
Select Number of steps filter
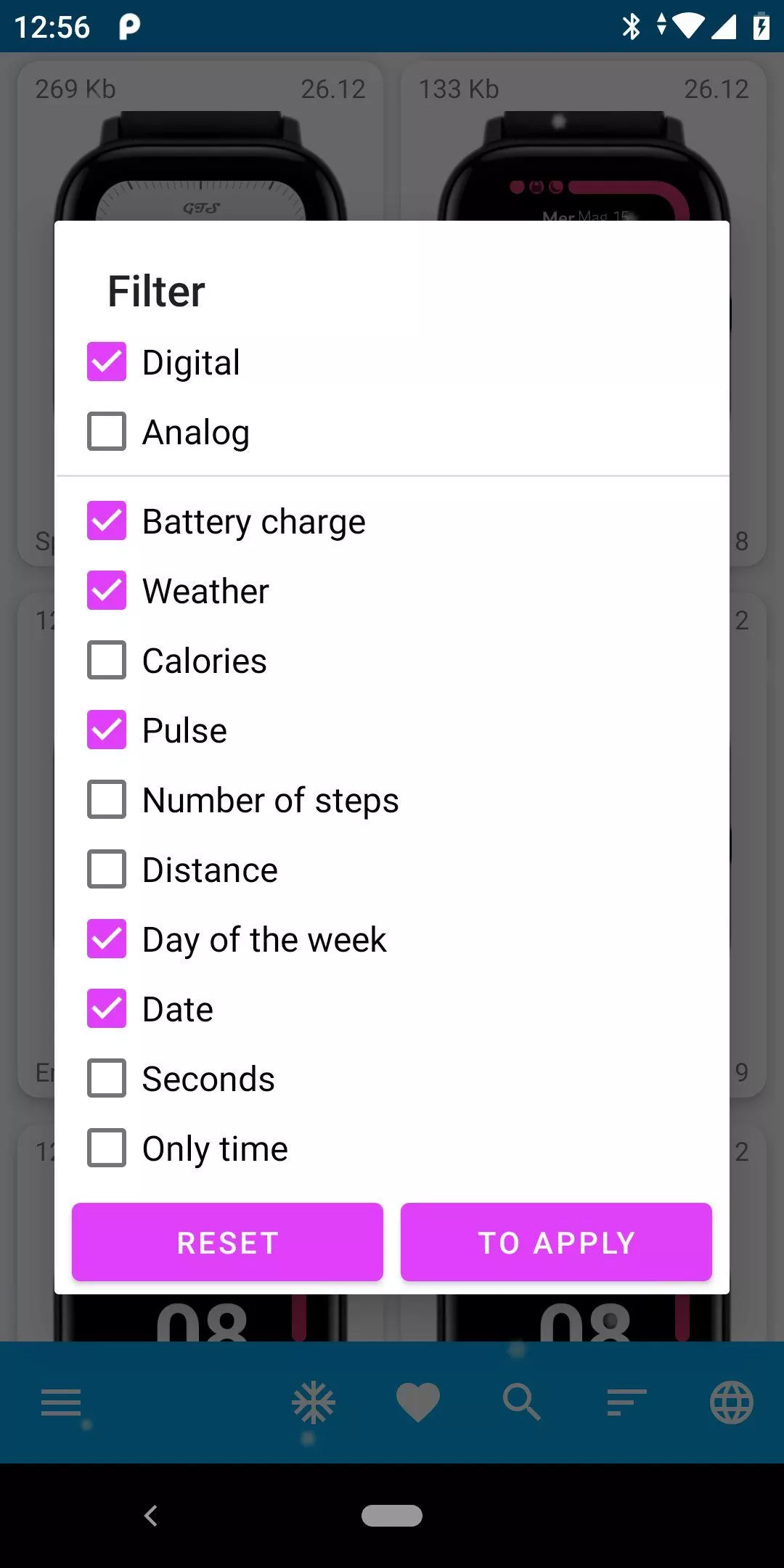[x=107, y=799]
